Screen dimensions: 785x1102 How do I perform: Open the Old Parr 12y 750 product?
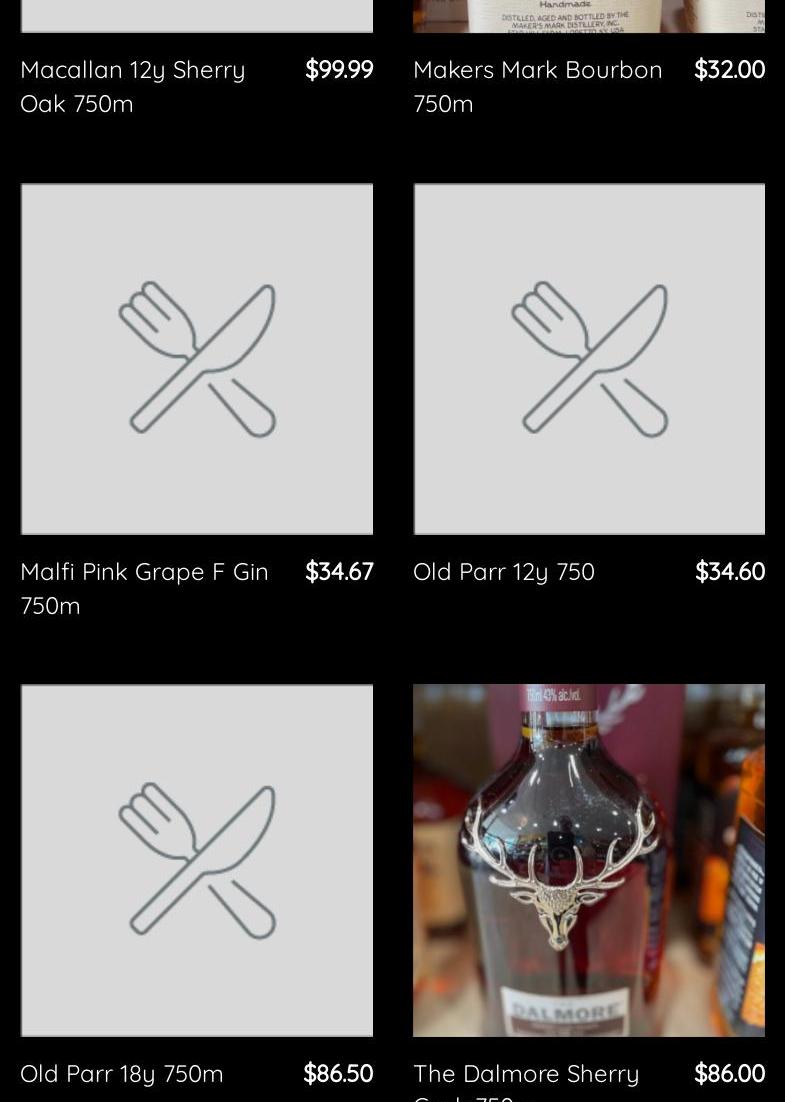pos(589,360)
